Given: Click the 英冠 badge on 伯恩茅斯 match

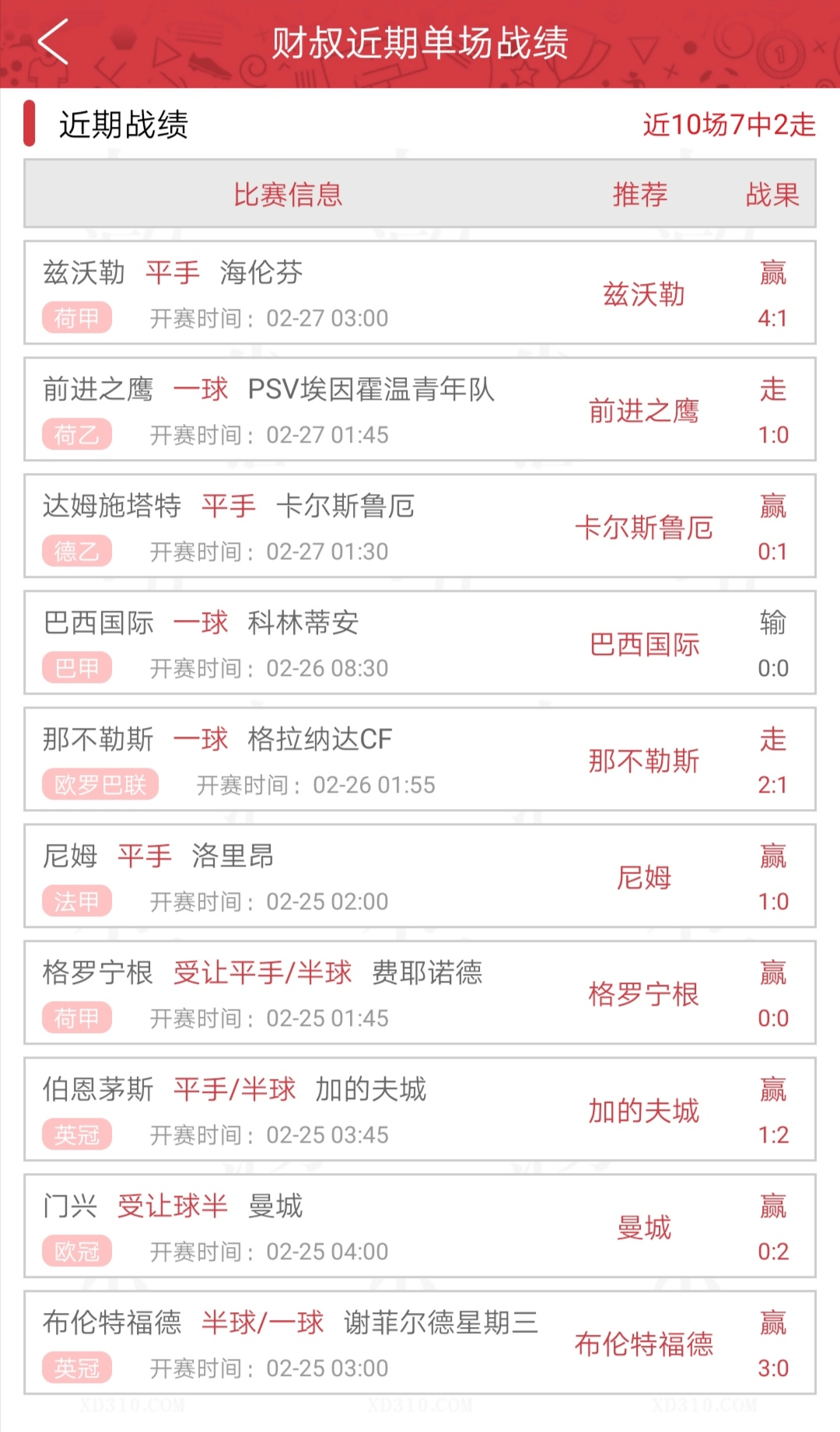Looking at the screenshot, I should (75, 1134).
